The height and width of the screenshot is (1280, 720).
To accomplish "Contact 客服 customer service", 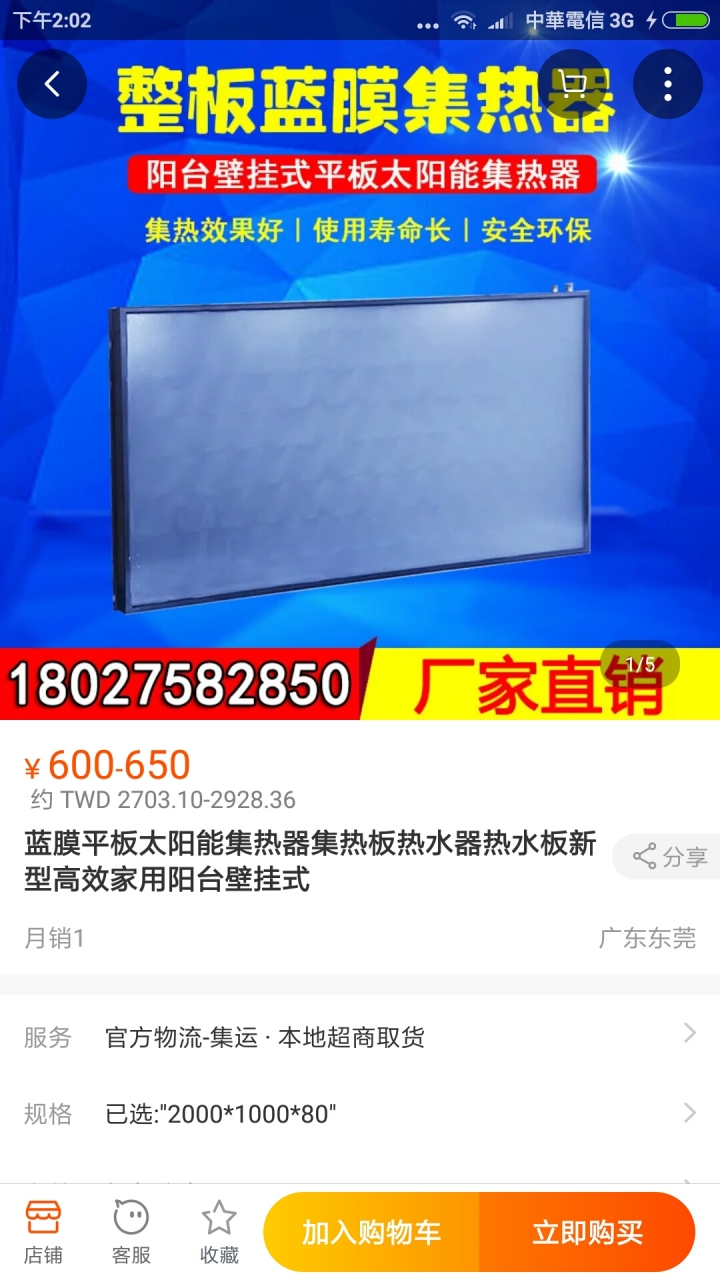I will click(x=131, y=1232).
